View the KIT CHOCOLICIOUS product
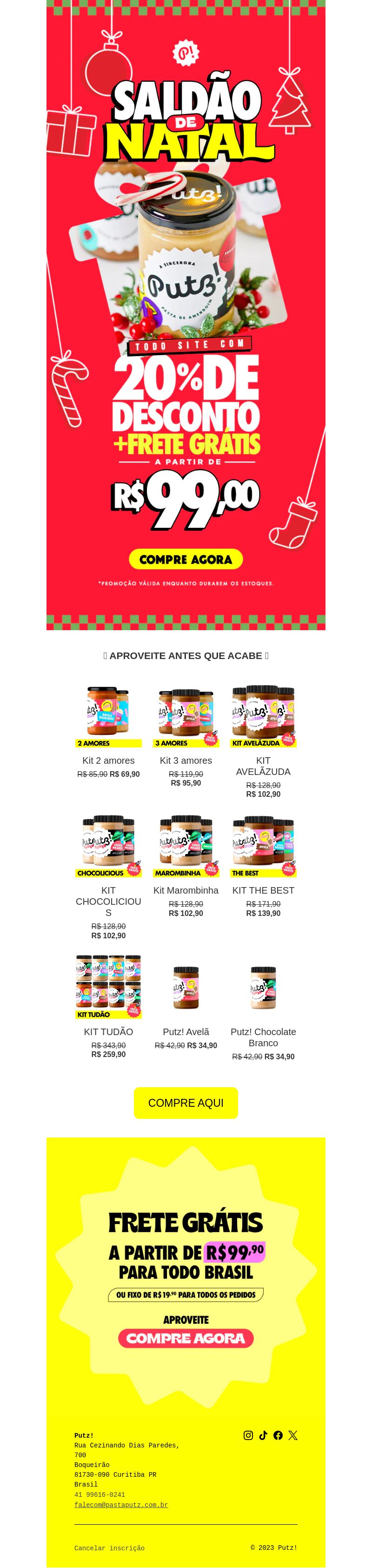Screen dimensions: 372x1568 pyautogui.click(x=108, y=846)
